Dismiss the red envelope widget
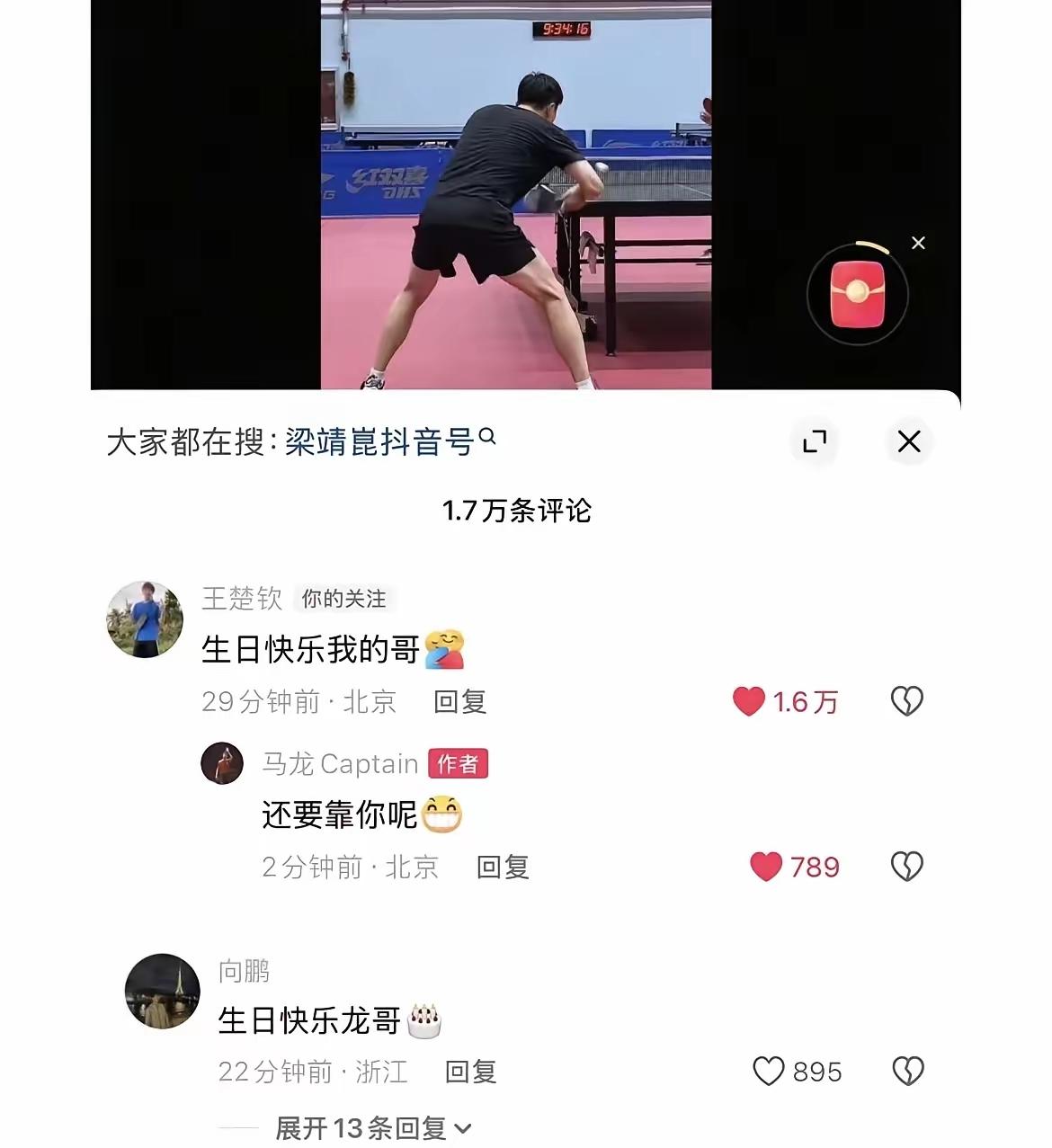This screenshot has height=1148, width=1052. pos(918,243)
